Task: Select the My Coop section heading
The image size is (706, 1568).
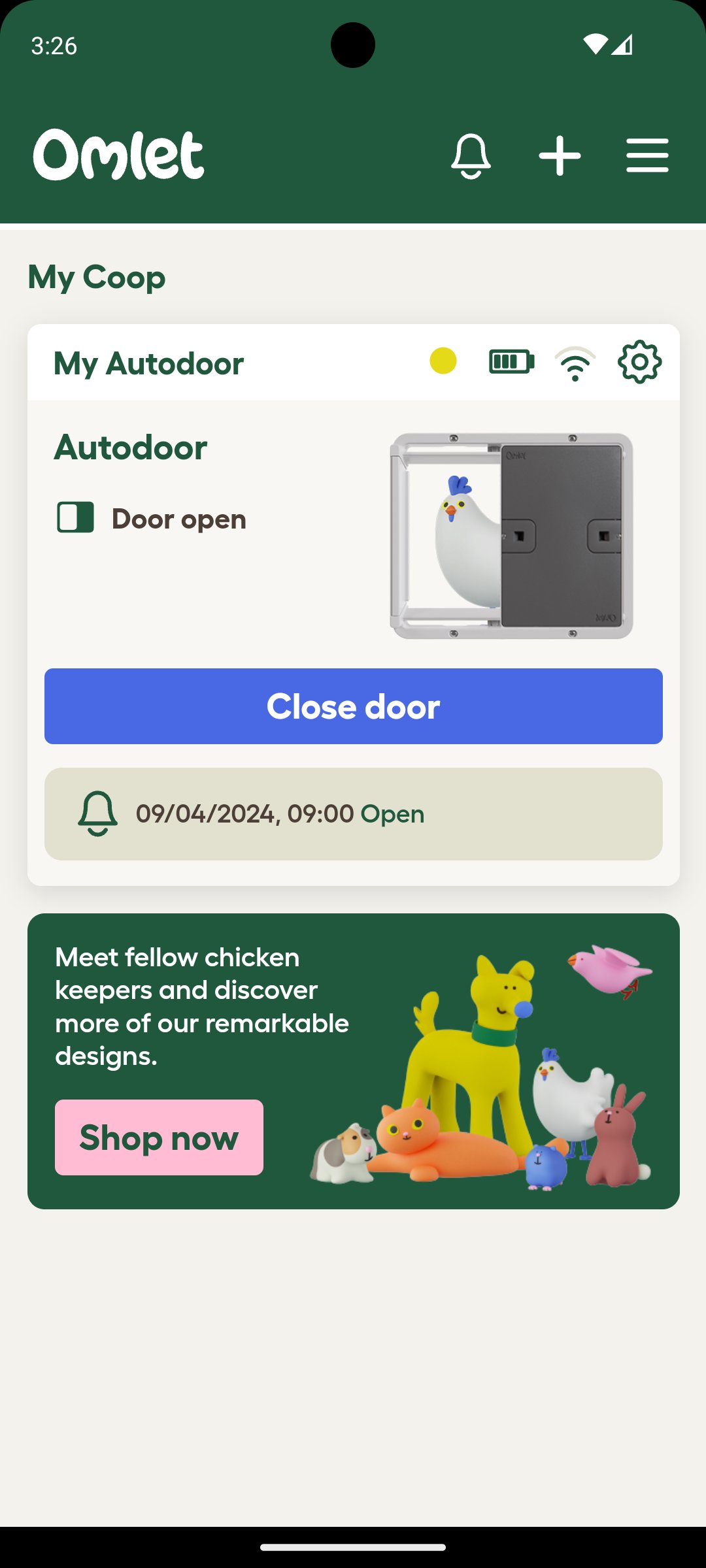Action: coord(96,276)
